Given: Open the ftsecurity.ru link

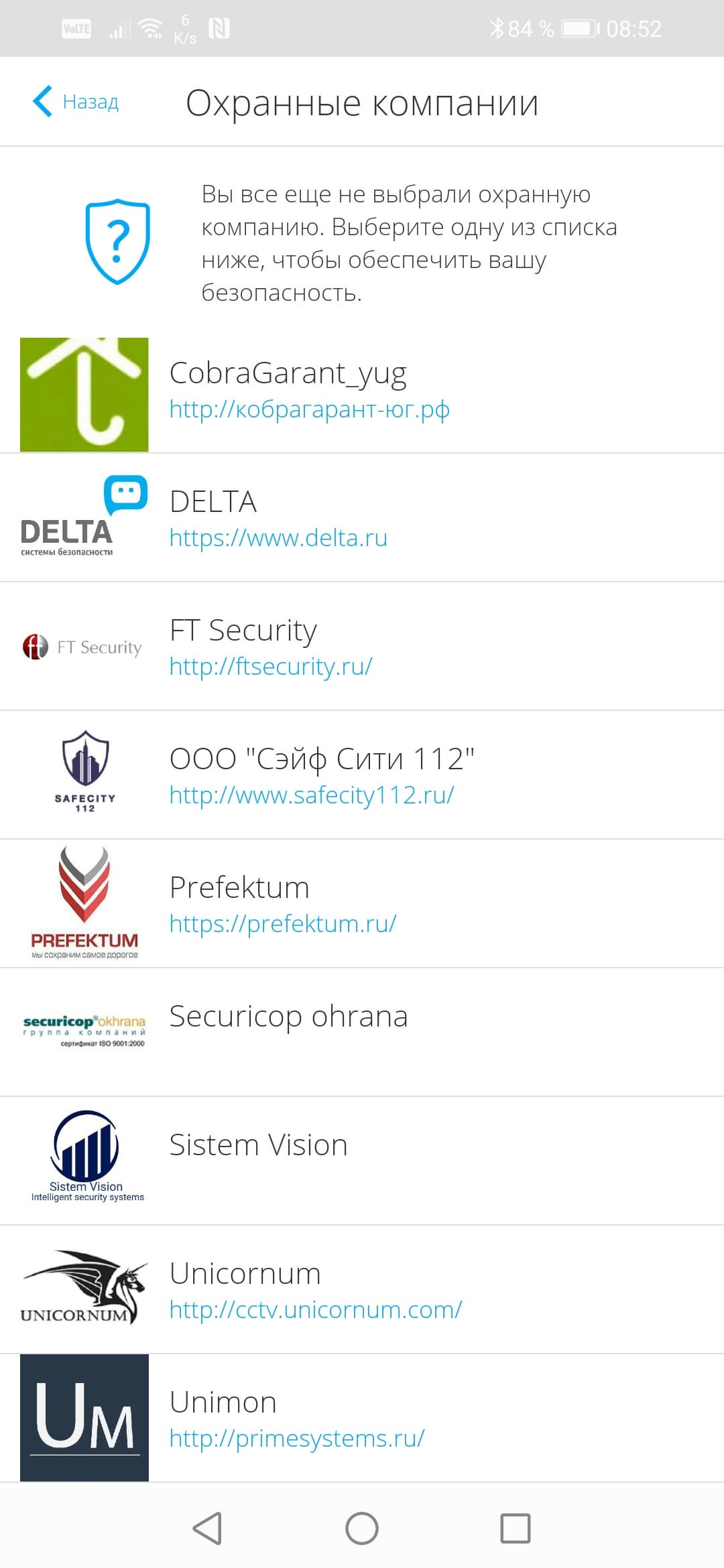Looking at the screenshot, I should tap(270, 667).
